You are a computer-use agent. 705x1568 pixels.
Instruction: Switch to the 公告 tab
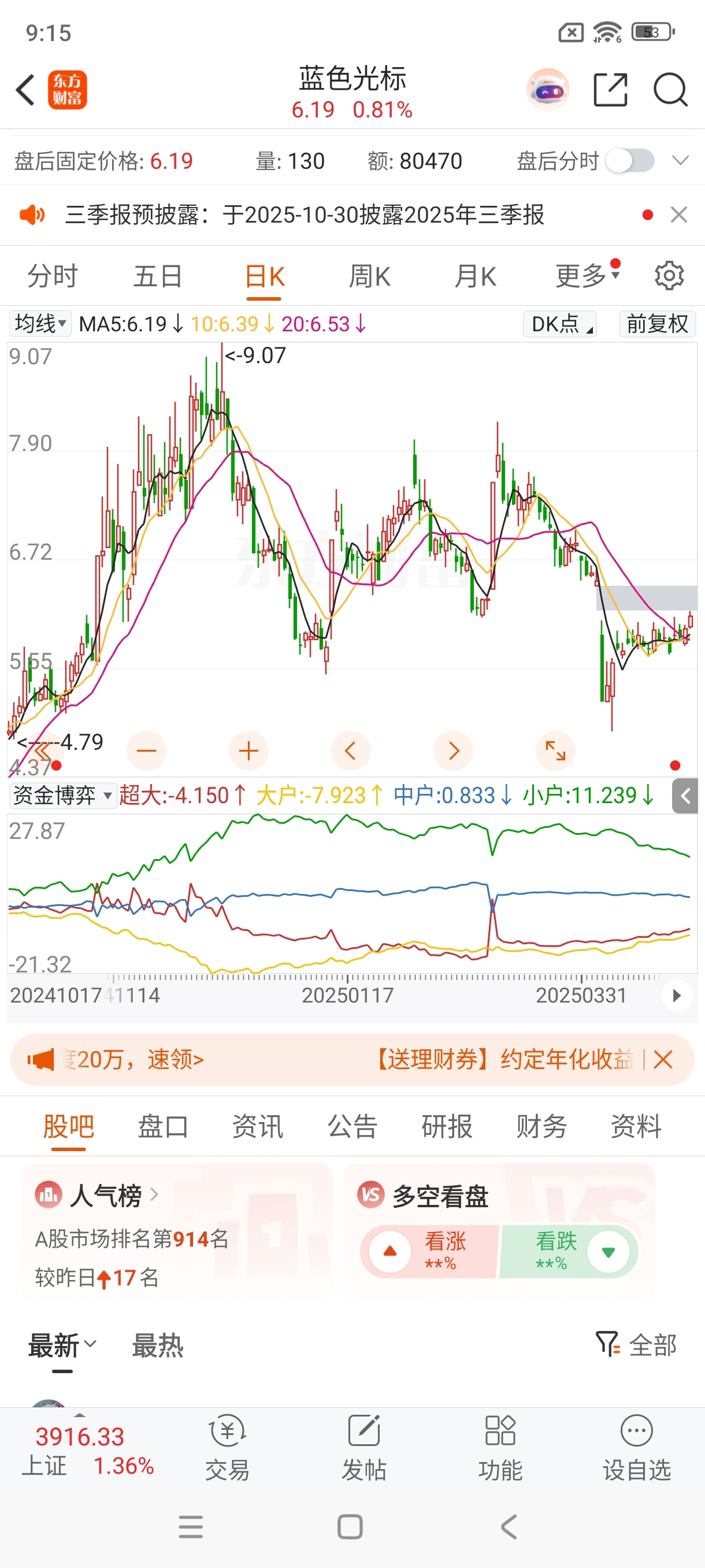click(352, 1126)
